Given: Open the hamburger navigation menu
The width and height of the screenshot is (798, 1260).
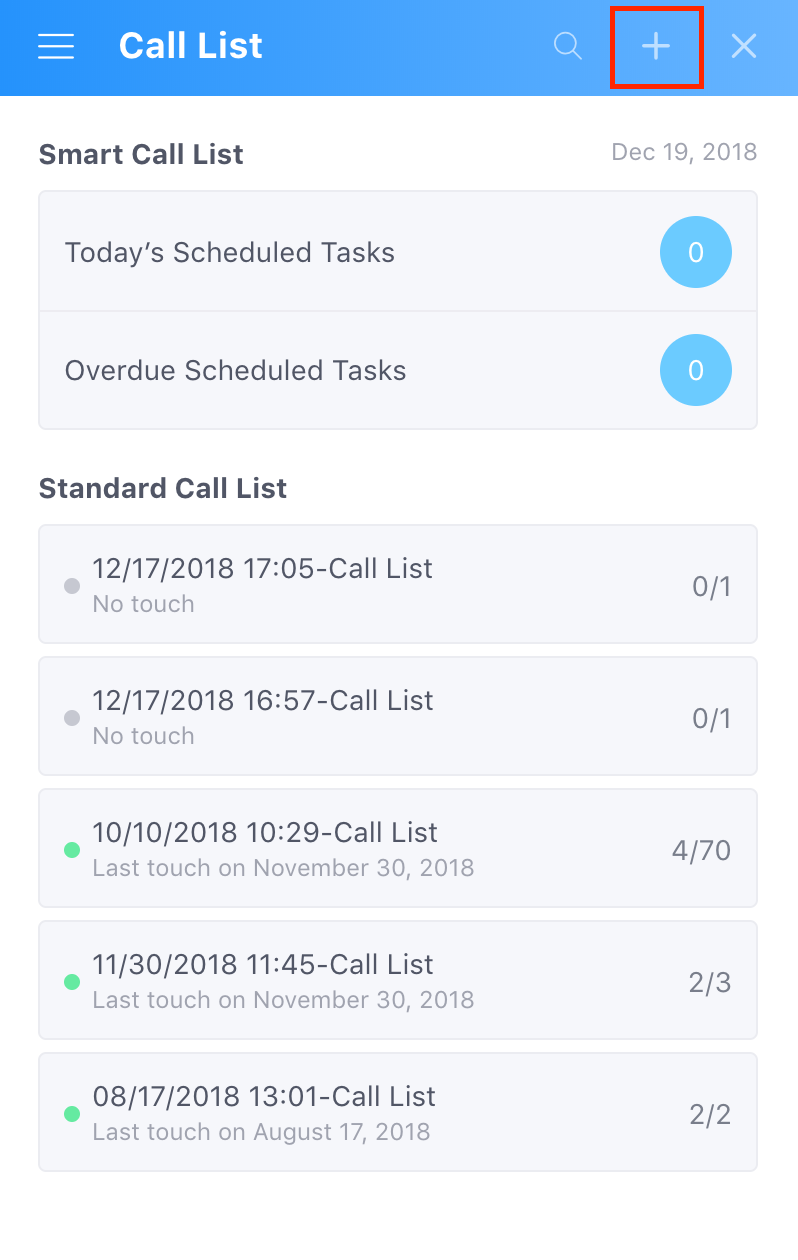Looking at the screenshot, I should tap(56, 46).
